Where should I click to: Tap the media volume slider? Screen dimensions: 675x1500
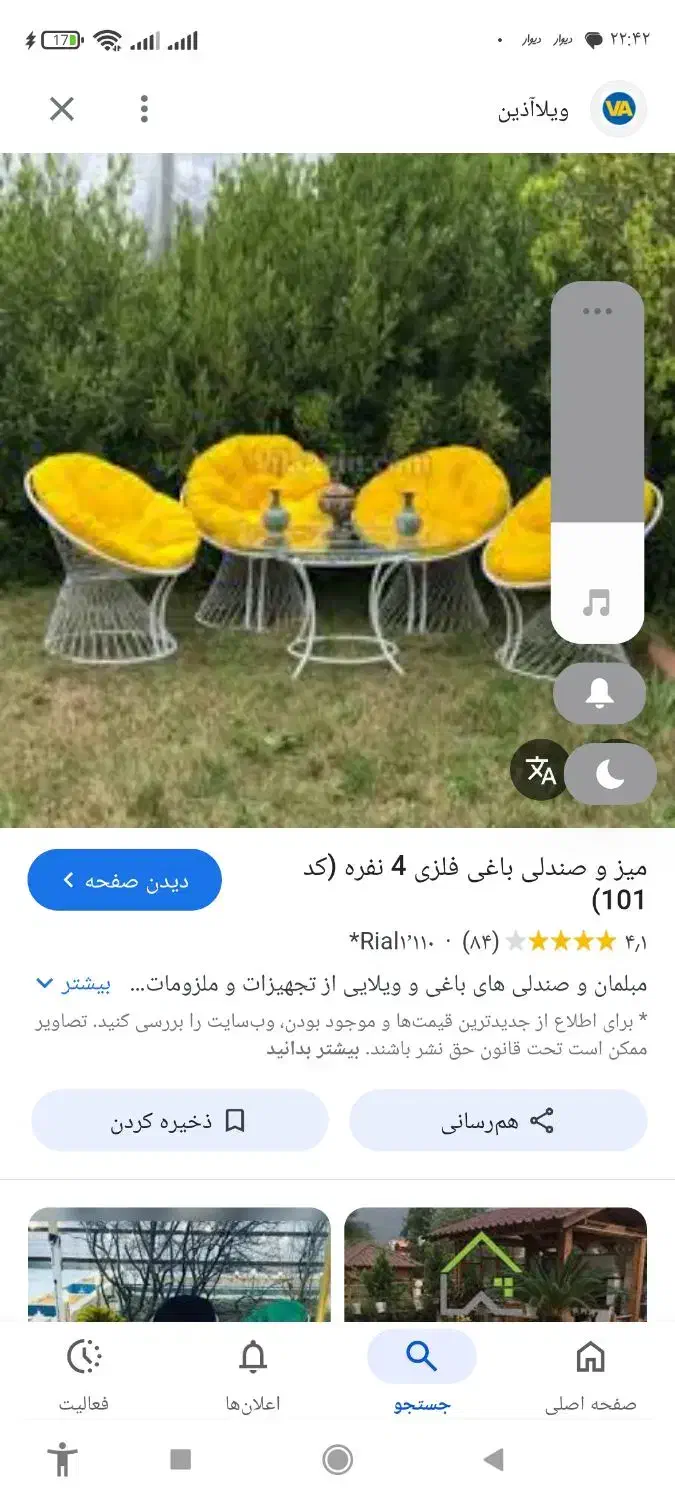click(597, 460)
